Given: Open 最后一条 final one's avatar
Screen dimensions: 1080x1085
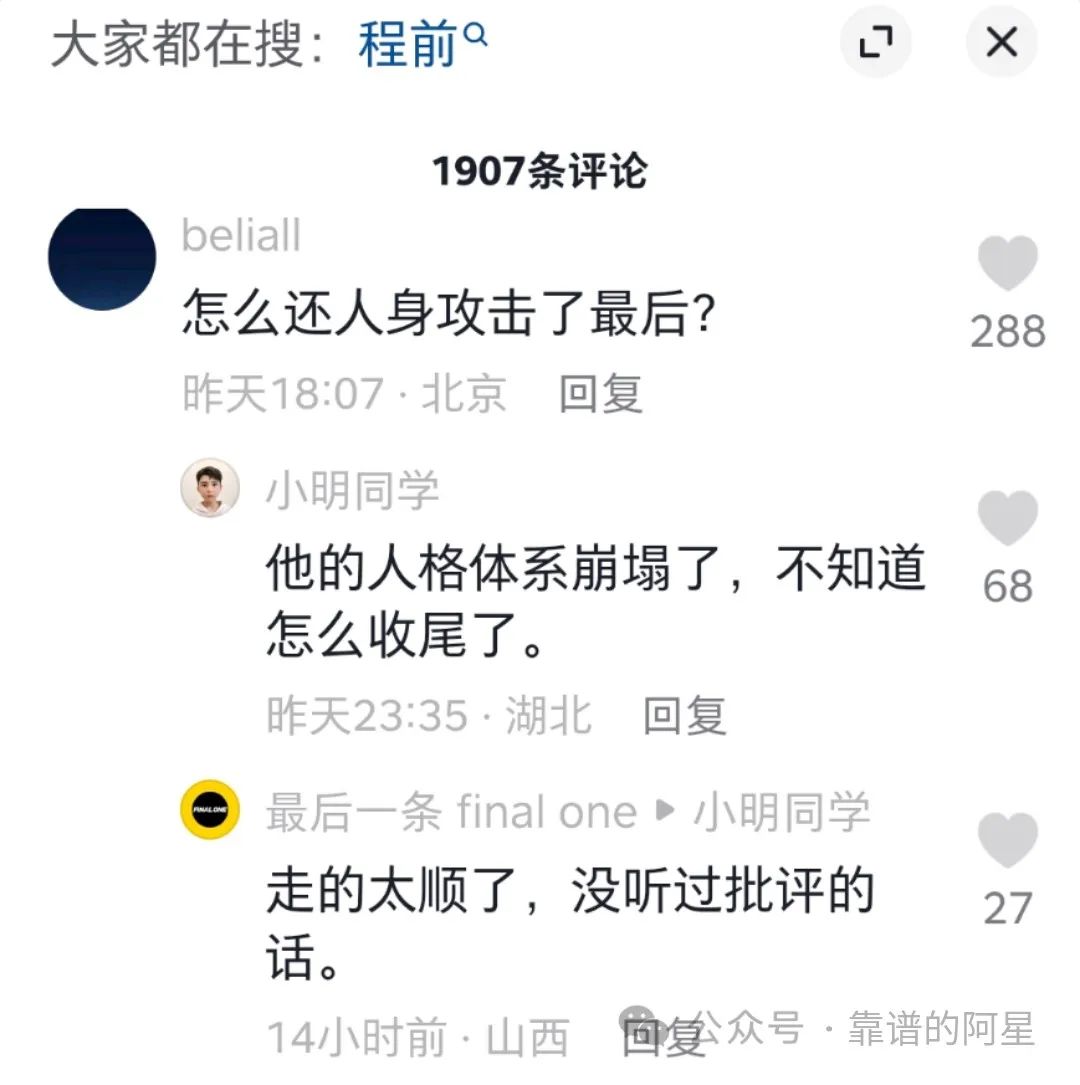Looking at the screenshot, I should pos(210,809).
